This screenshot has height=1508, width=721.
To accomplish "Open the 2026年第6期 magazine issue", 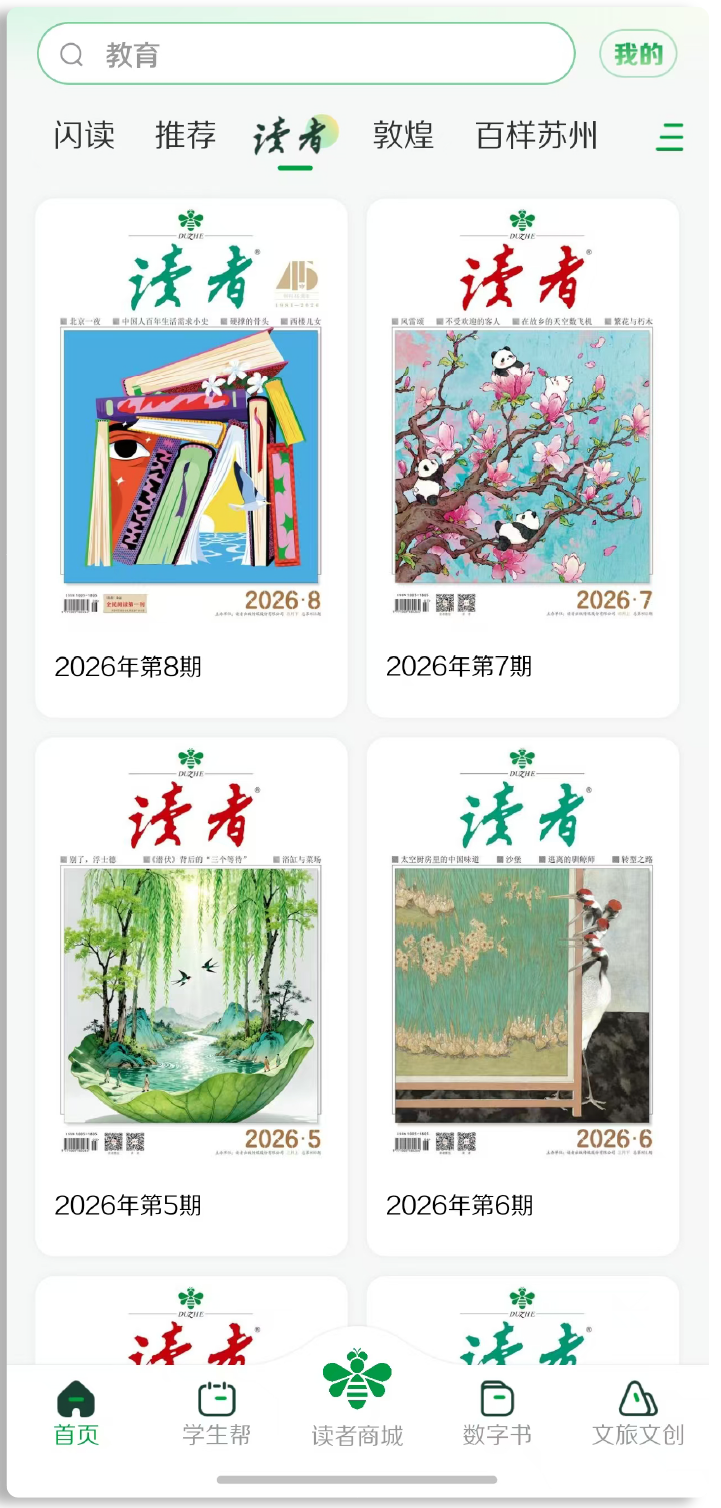I will point(523,997).
